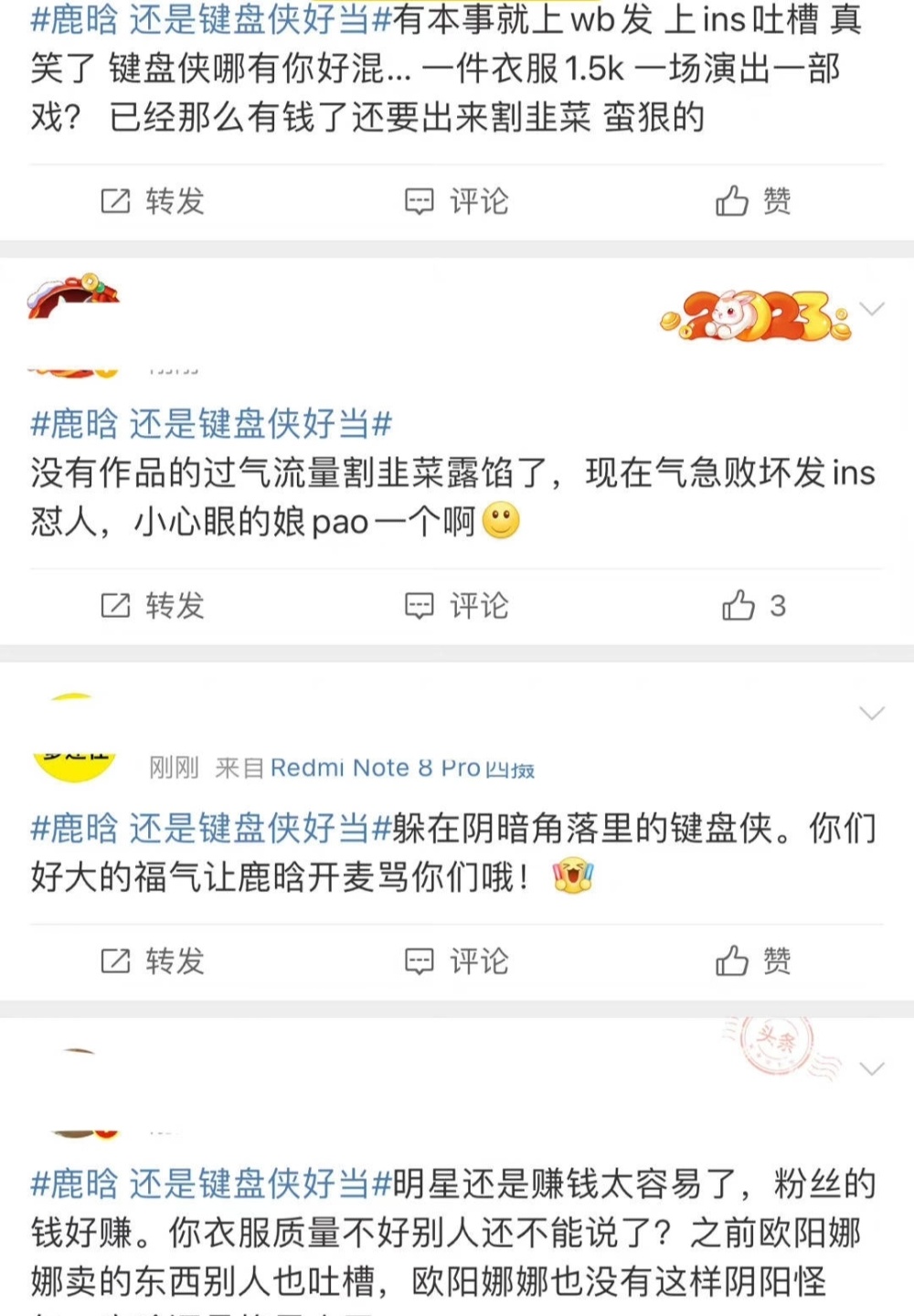Viewport: 914px width, 1316px height.
Task: Like the post with 3 likes
Action: [753, 605]
